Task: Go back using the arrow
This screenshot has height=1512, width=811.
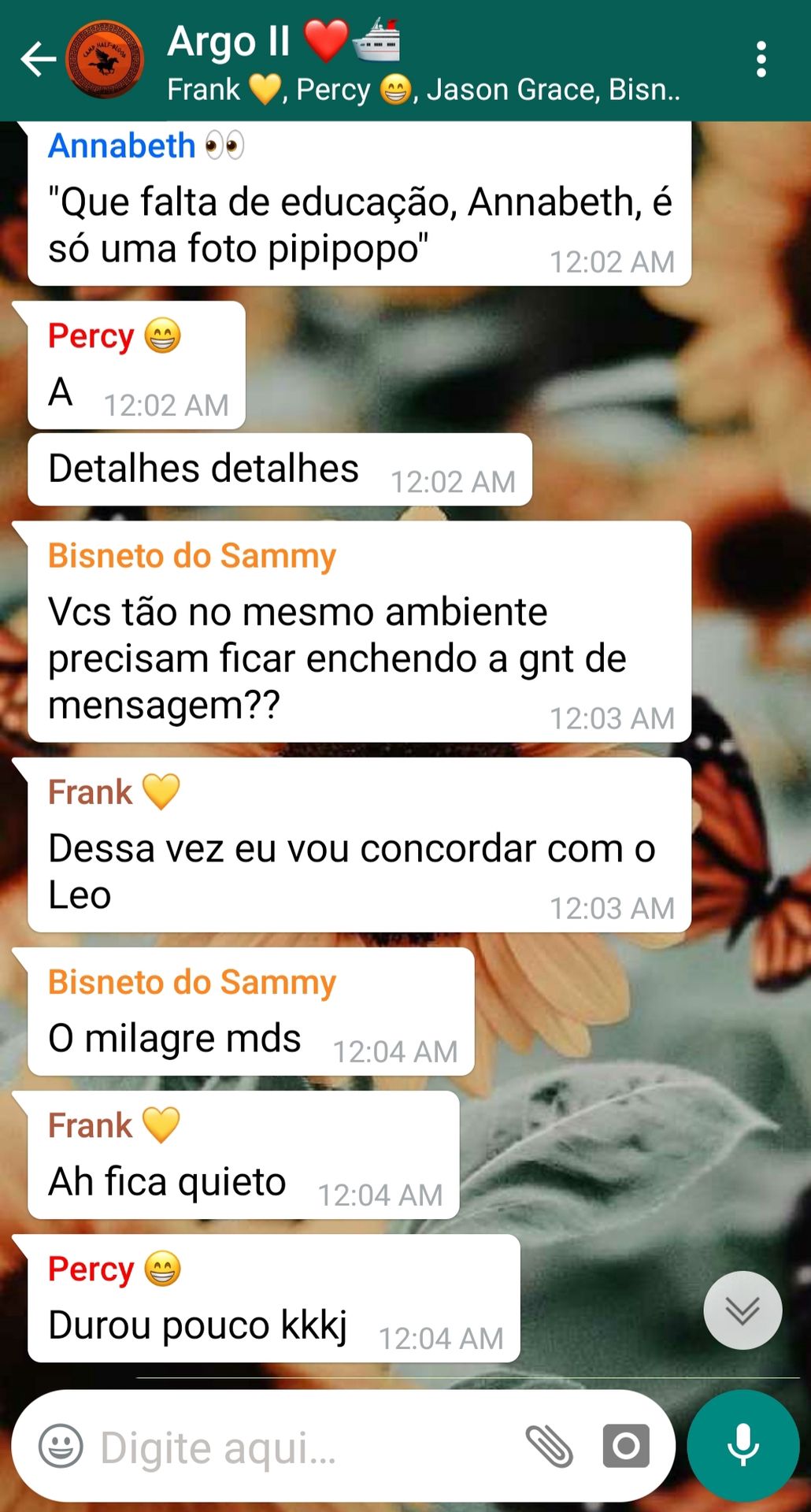Action: (38, 60)
